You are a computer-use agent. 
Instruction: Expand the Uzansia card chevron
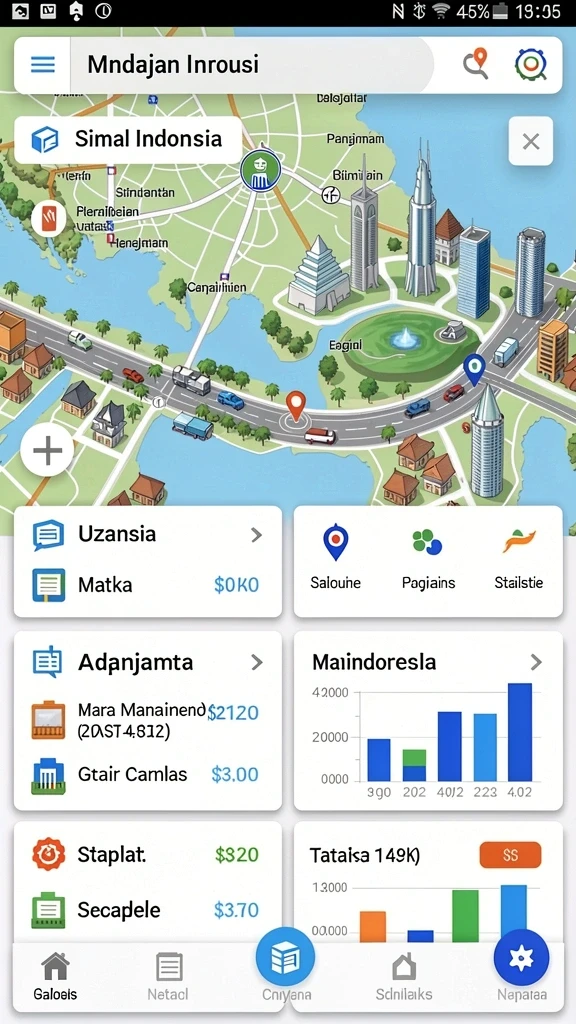tap(257, 536)
